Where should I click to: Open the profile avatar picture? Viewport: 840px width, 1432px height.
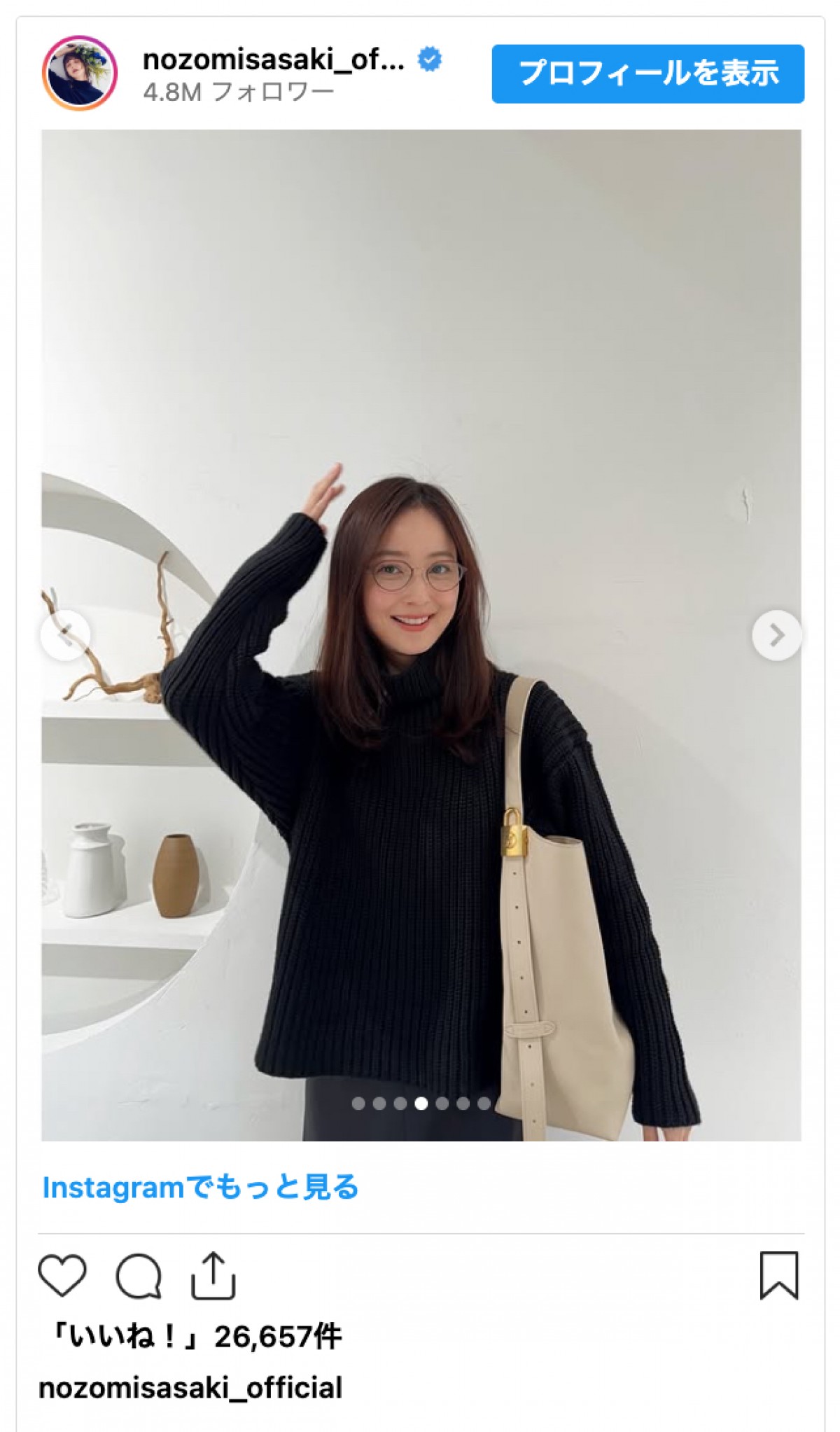coord(80,74)
